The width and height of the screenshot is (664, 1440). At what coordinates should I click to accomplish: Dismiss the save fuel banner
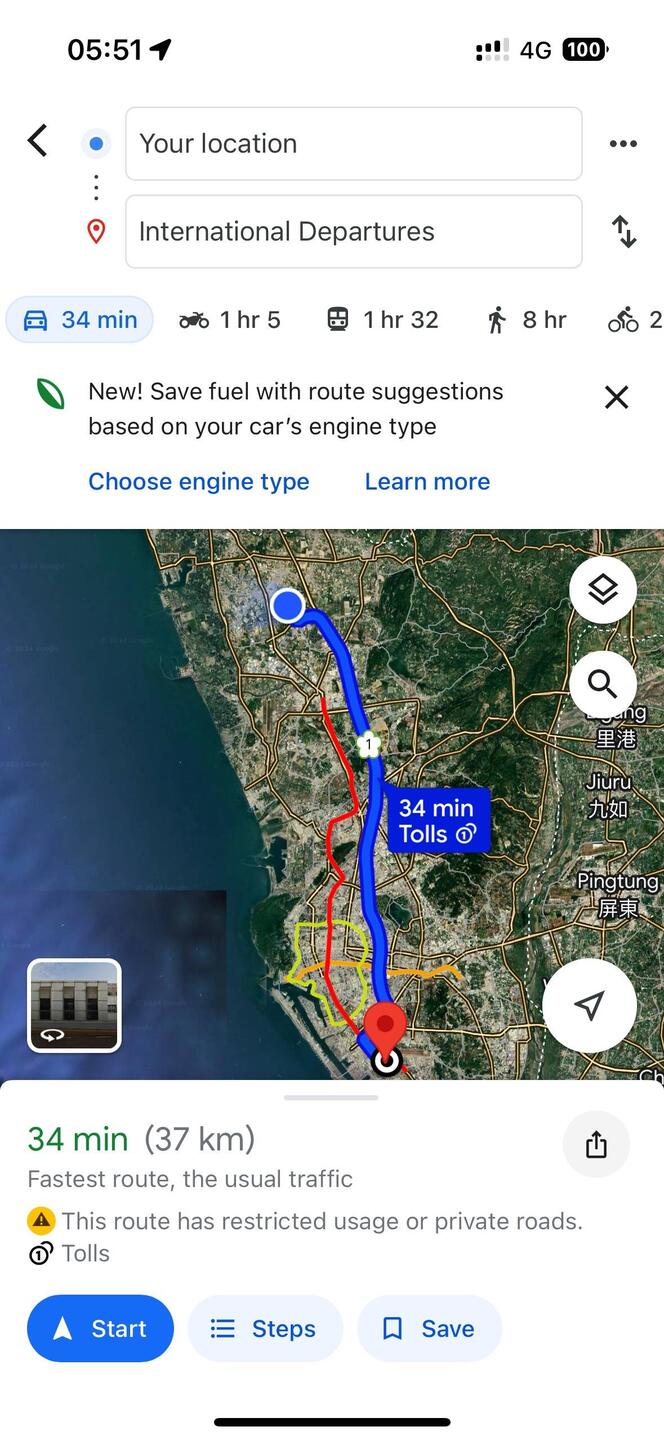617,397
